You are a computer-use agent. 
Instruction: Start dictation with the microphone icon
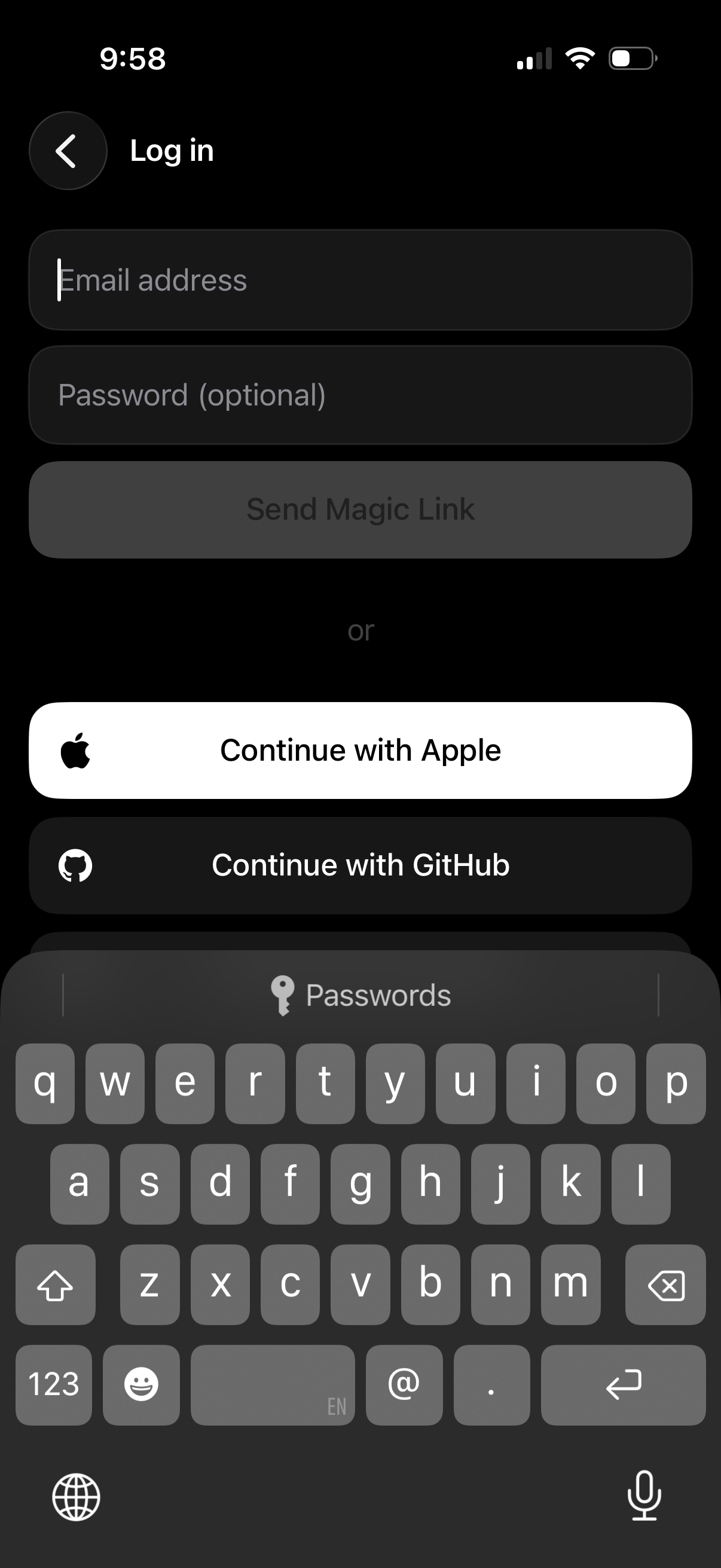[644, 1496]
